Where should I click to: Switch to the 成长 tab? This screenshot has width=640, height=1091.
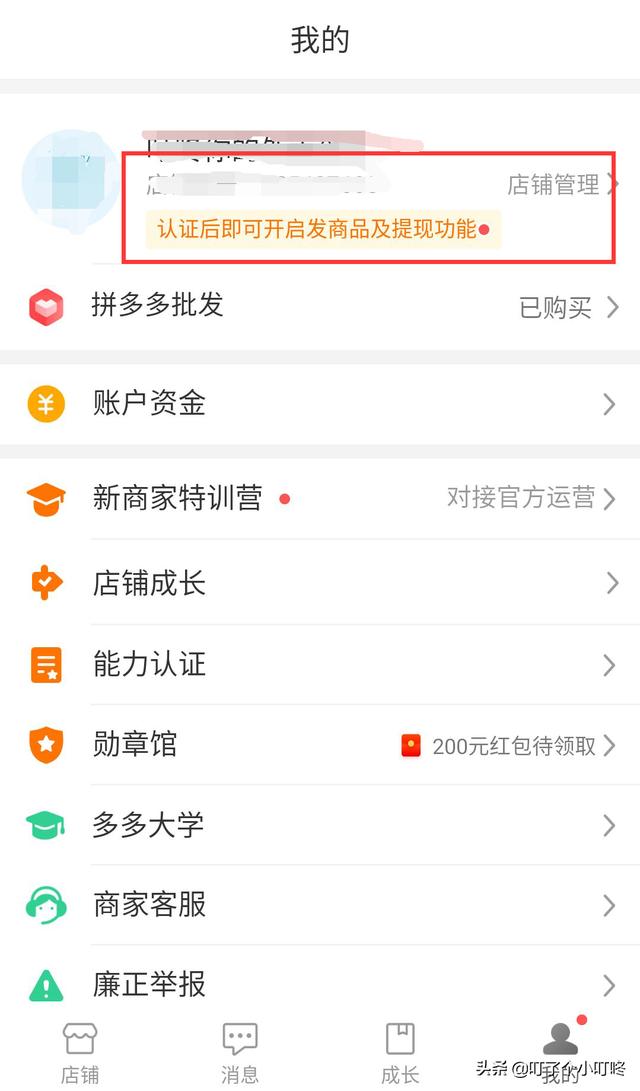(400, 1052)
